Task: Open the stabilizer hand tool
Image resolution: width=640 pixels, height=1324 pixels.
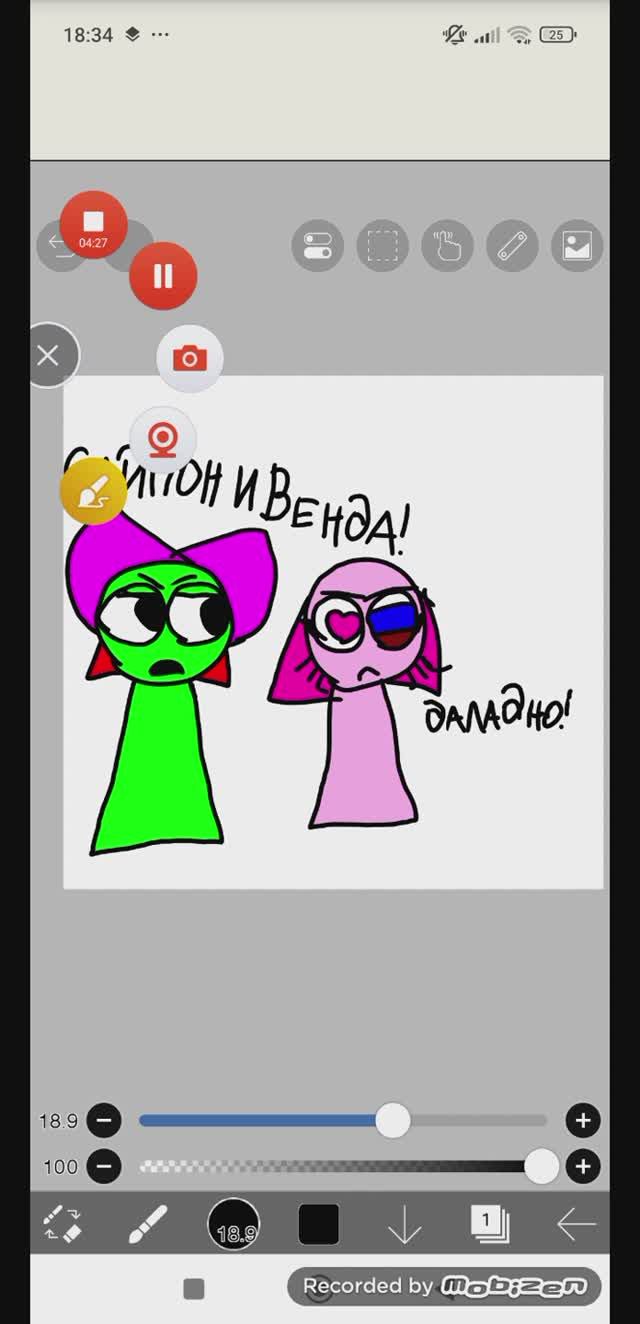Action: [447, 245]
